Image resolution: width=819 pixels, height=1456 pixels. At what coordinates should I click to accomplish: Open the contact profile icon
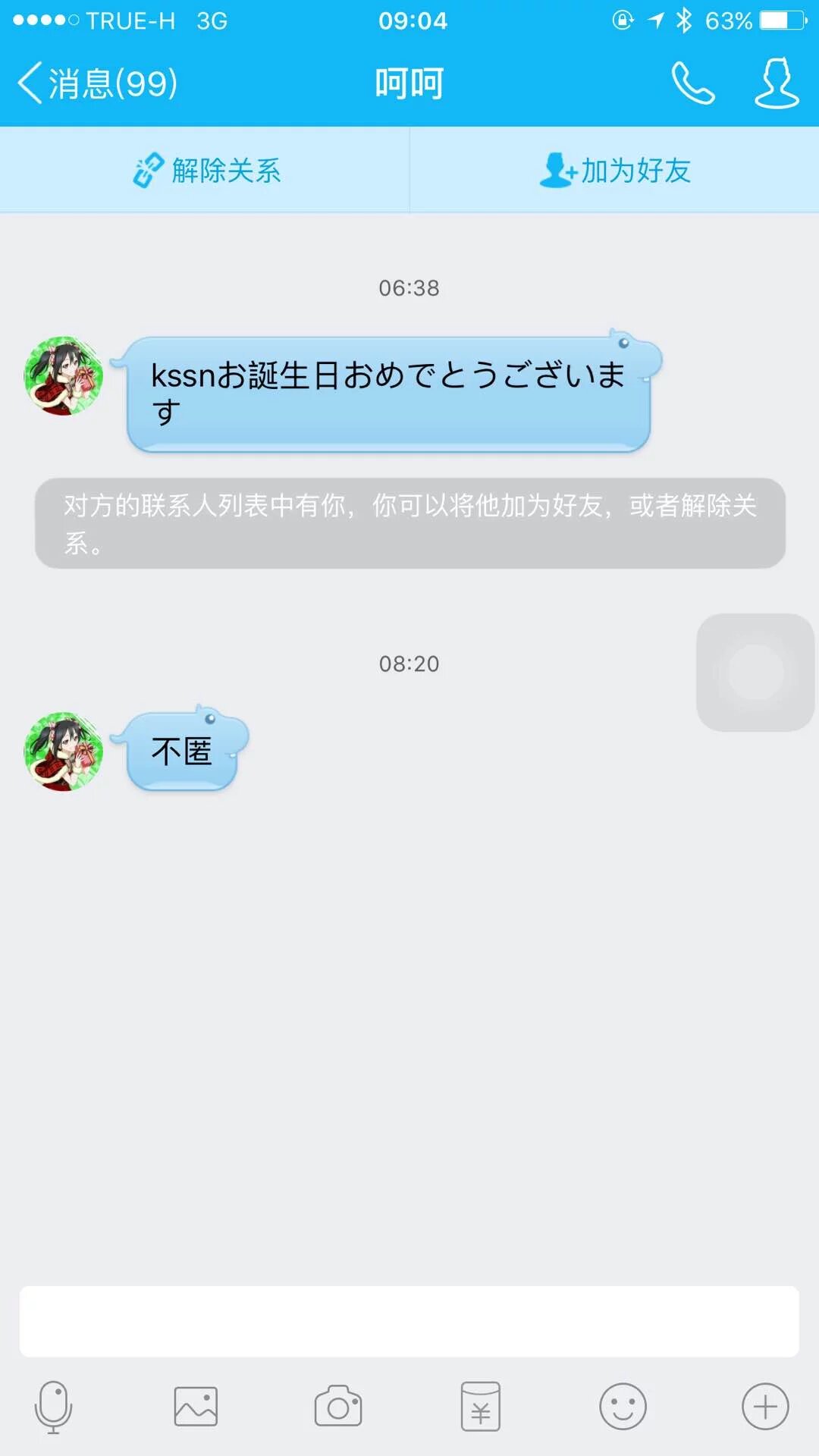point(777,83)
